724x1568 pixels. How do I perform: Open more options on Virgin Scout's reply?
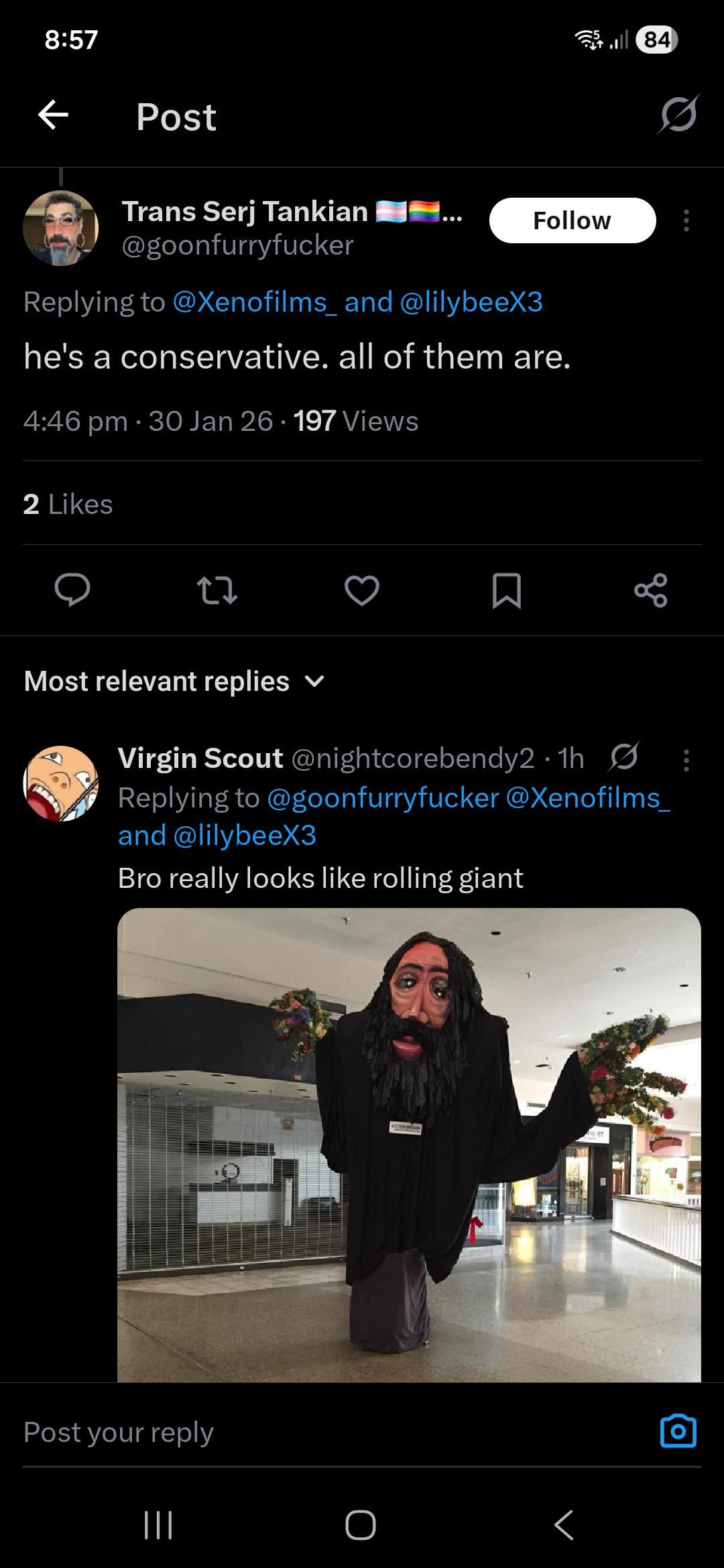click(x=686, y=760)
